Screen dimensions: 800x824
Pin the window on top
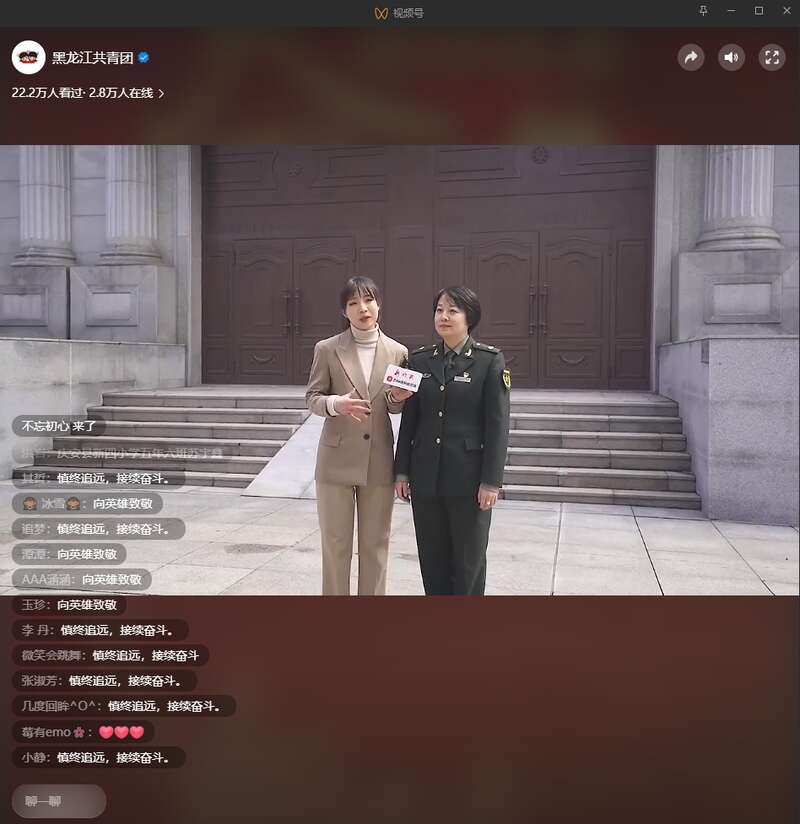703,11
